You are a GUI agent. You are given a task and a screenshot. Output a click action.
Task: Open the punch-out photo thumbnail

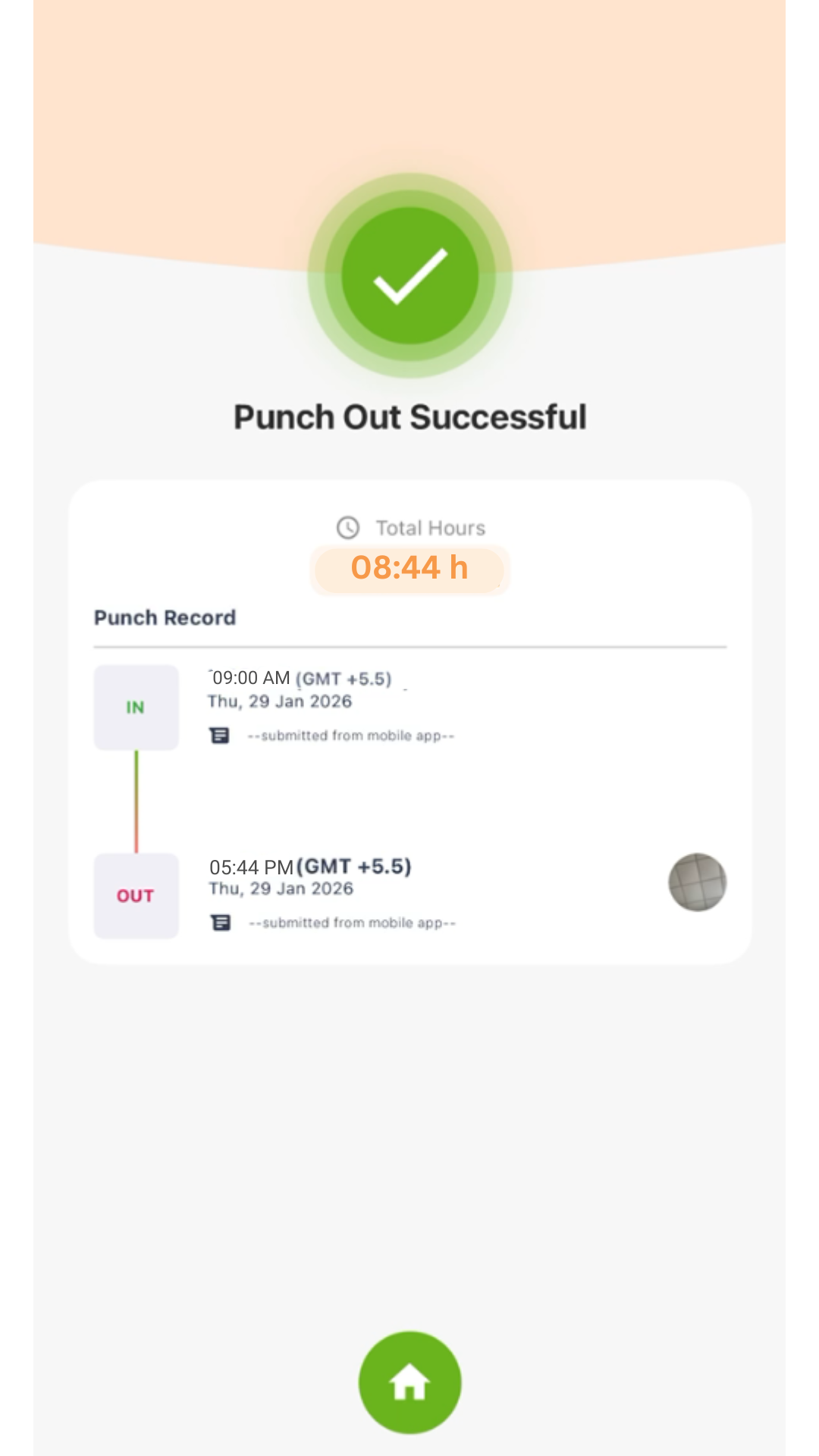697,882
